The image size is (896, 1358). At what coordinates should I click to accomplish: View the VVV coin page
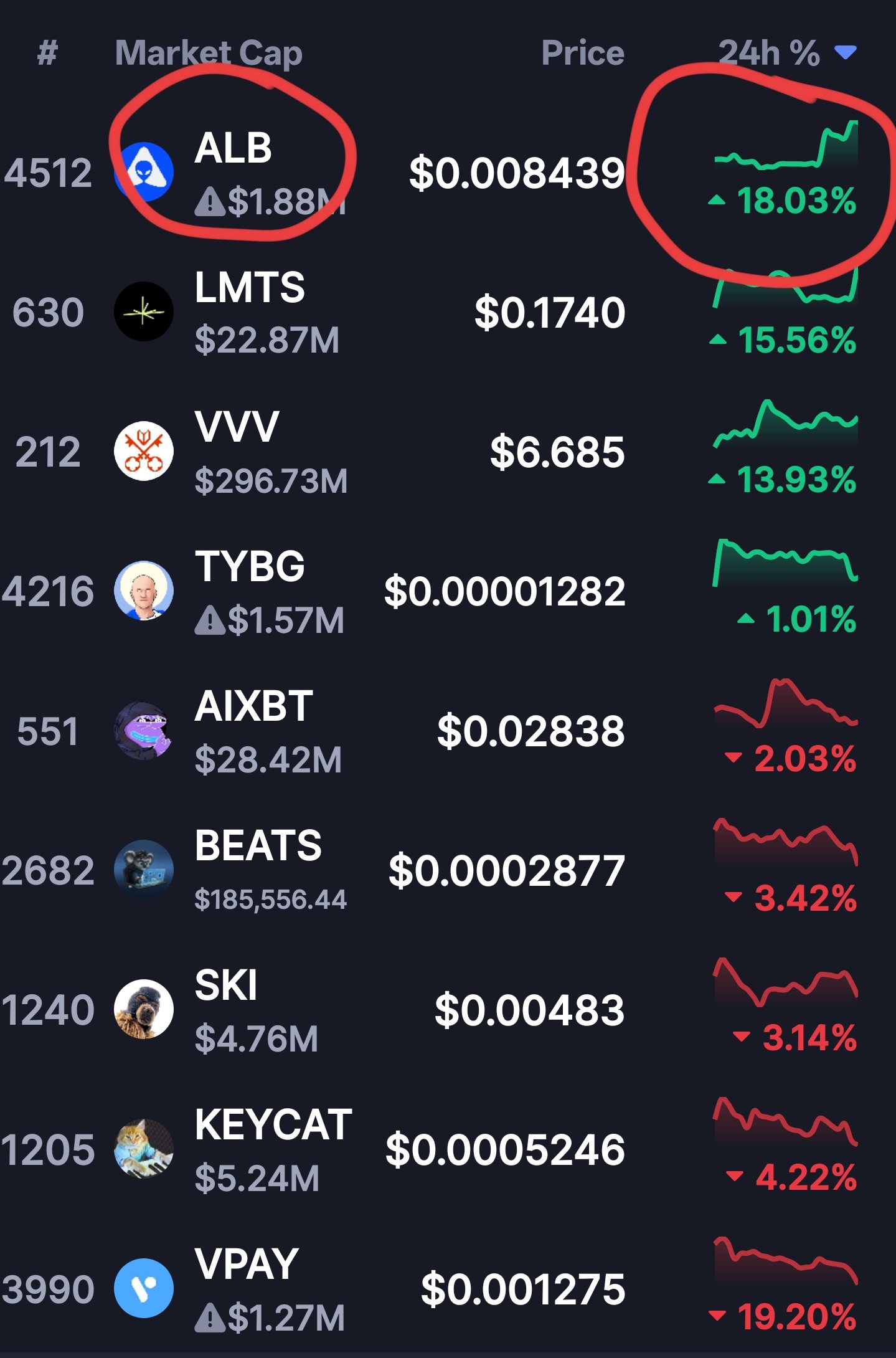[x=237, y=428]
